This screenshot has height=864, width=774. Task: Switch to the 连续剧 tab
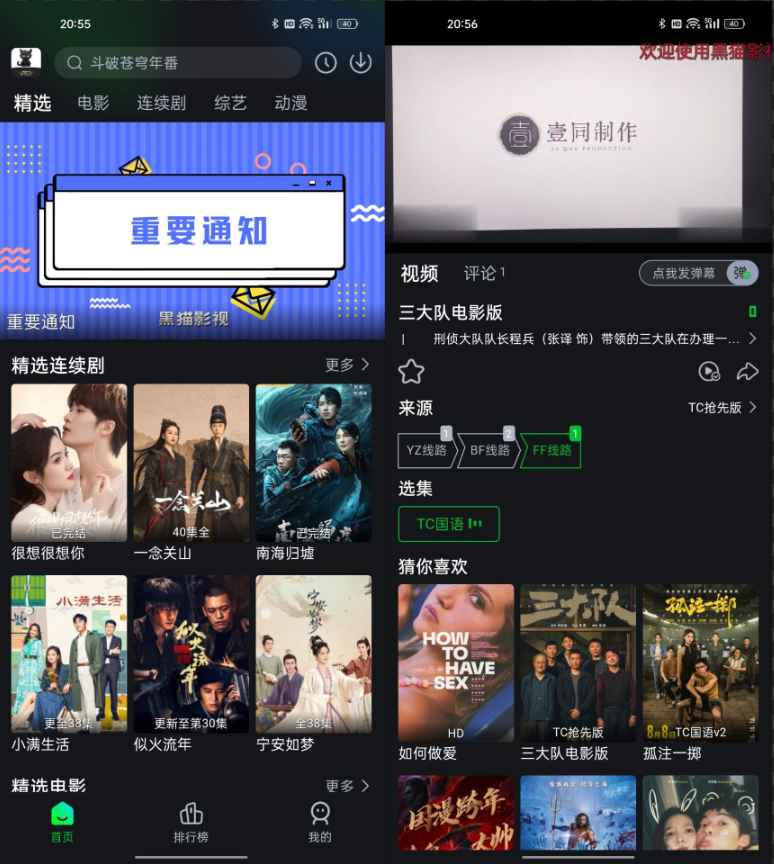click(x=161, y=103)
